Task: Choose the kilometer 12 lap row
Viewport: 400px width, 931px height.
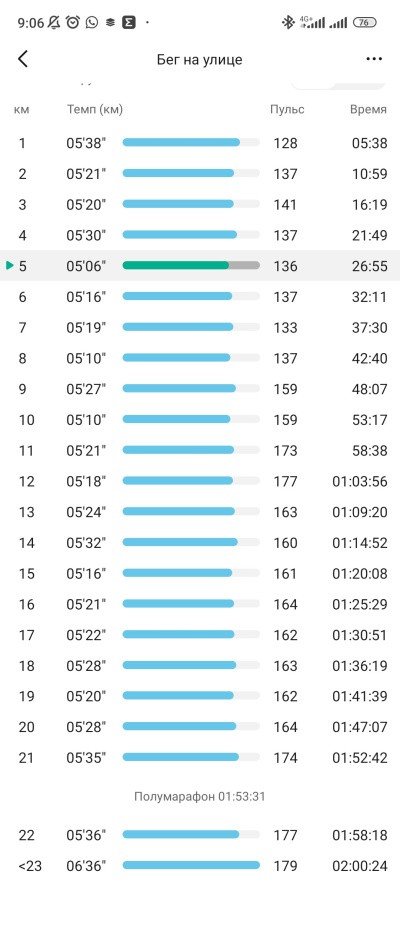Action: (x=200, y=481)
